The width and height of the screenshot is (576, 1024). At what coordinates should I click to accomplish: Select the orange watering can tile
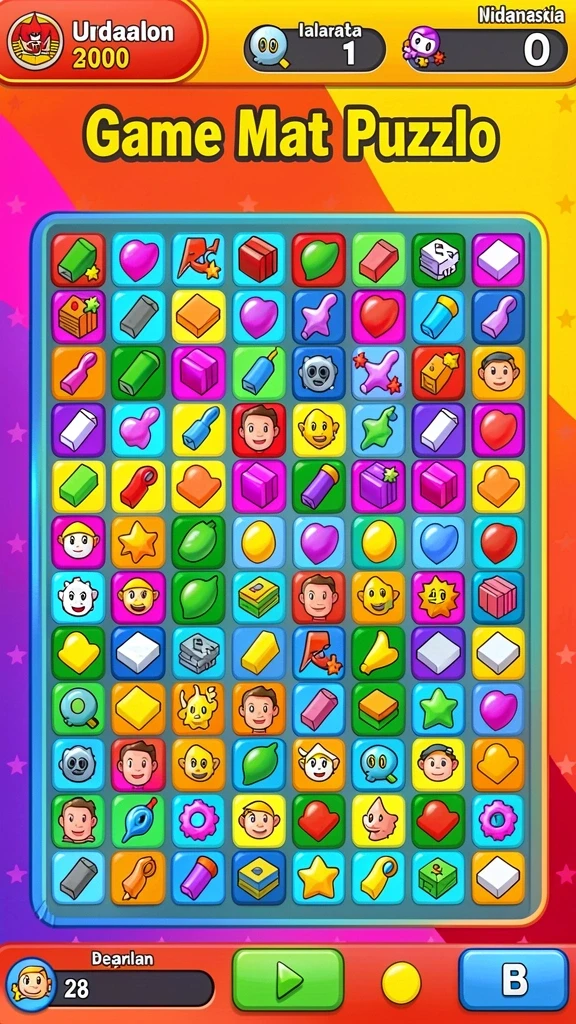pos(138,877)
